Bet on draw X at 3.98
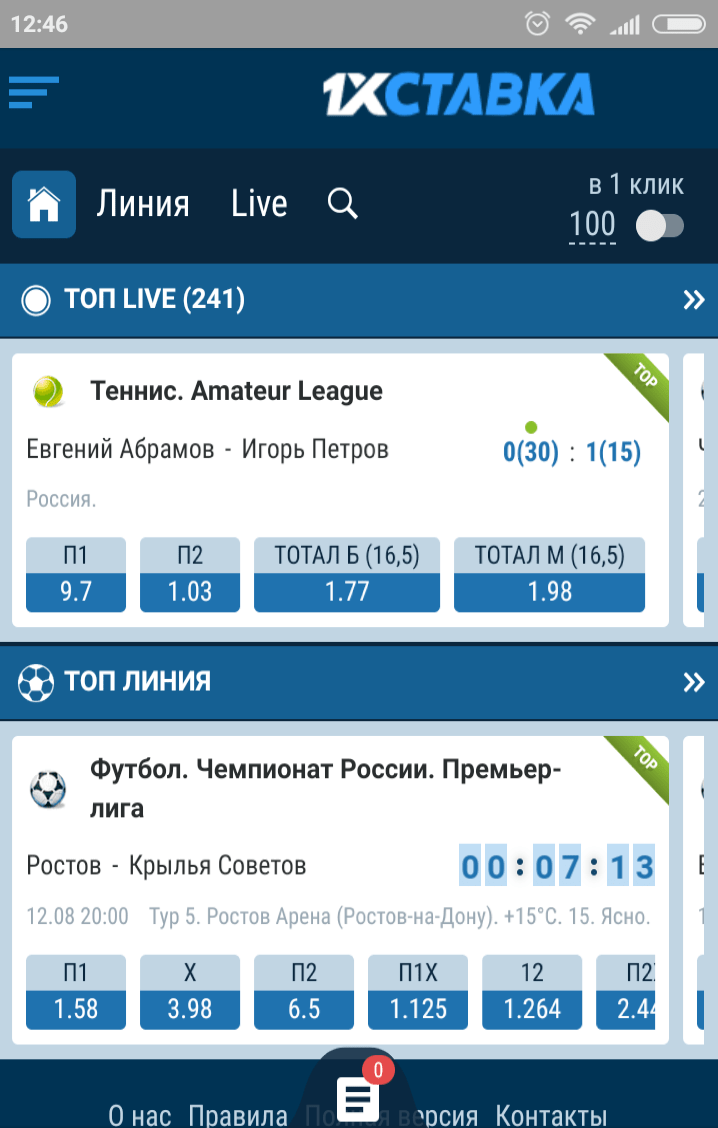 coord(190,1008)
